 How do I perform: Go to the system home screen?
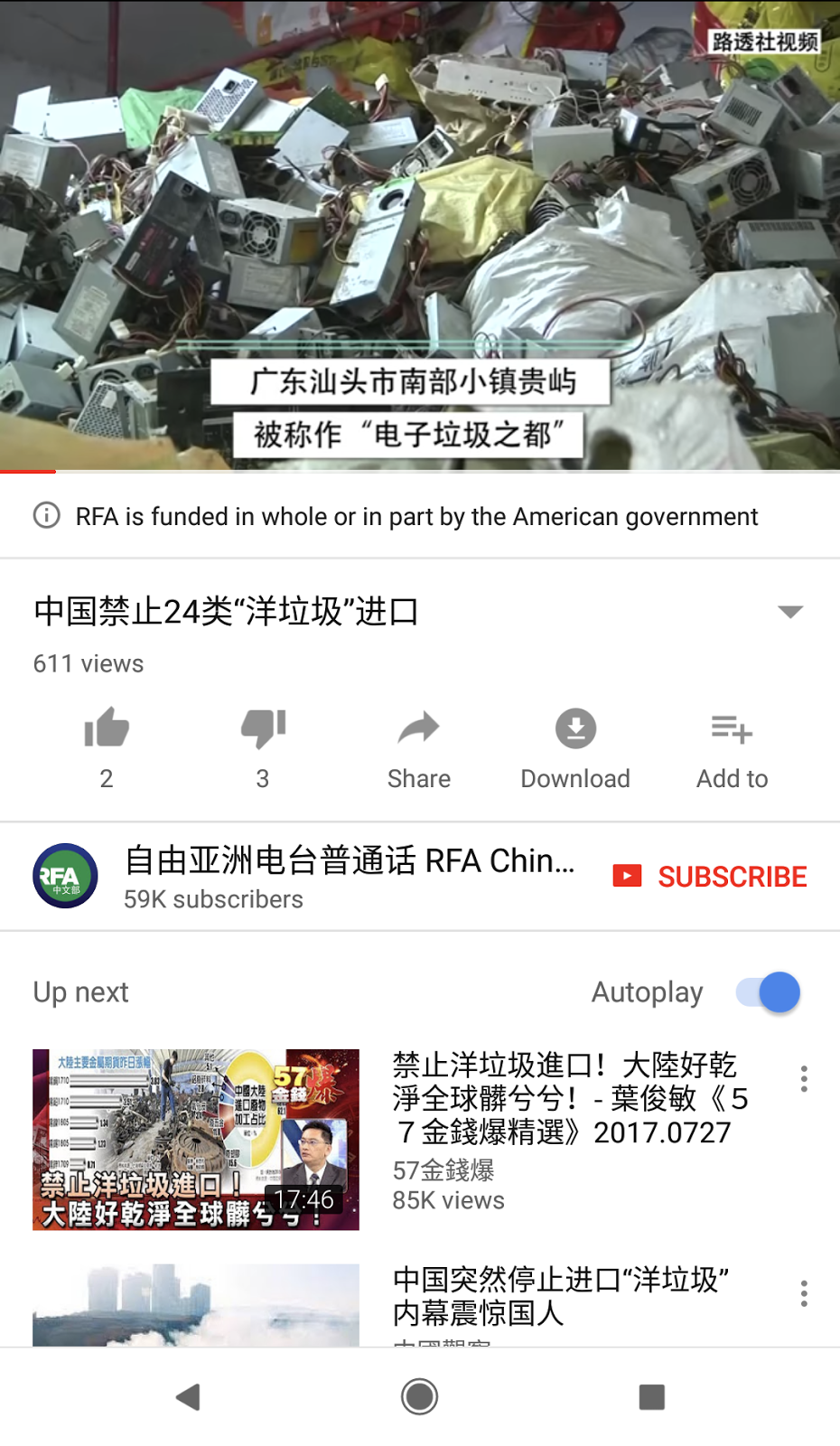420,1397
